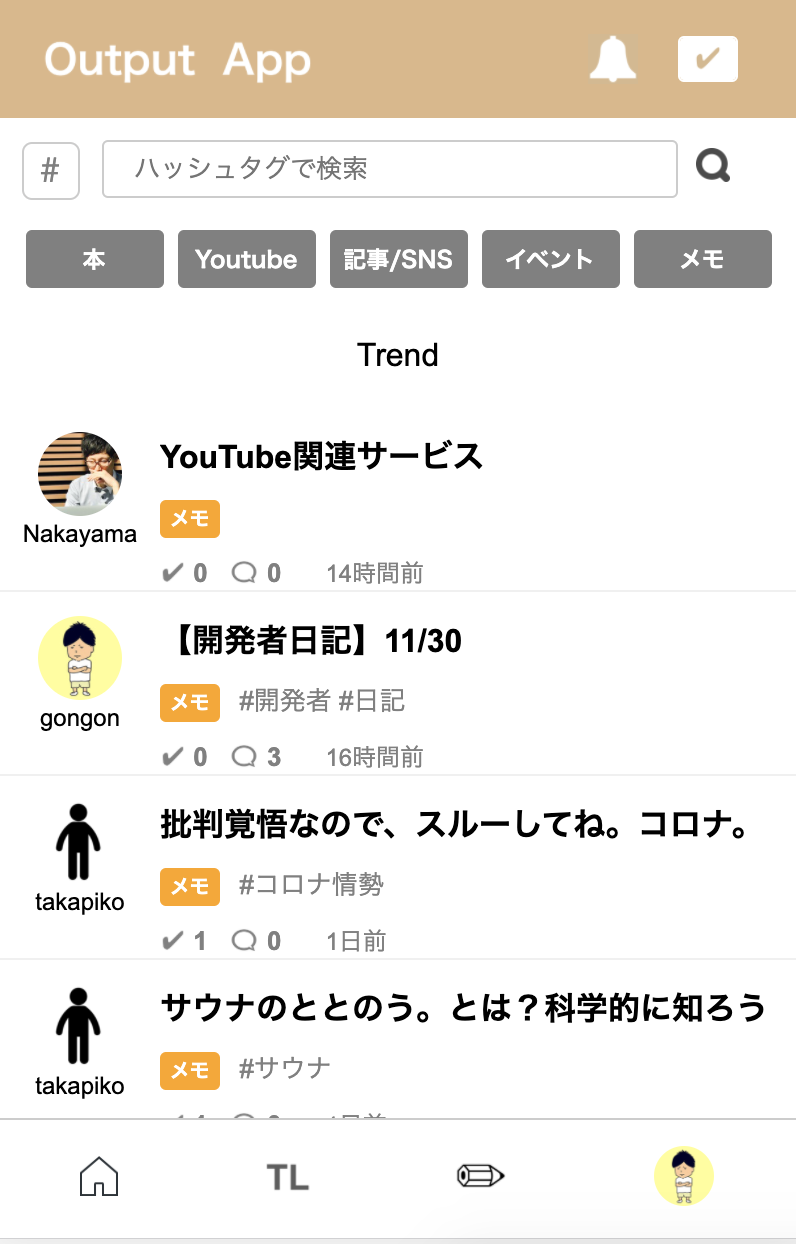Open the TL timeline view
796x1244 pixels.
click(x=286, y=1177)
